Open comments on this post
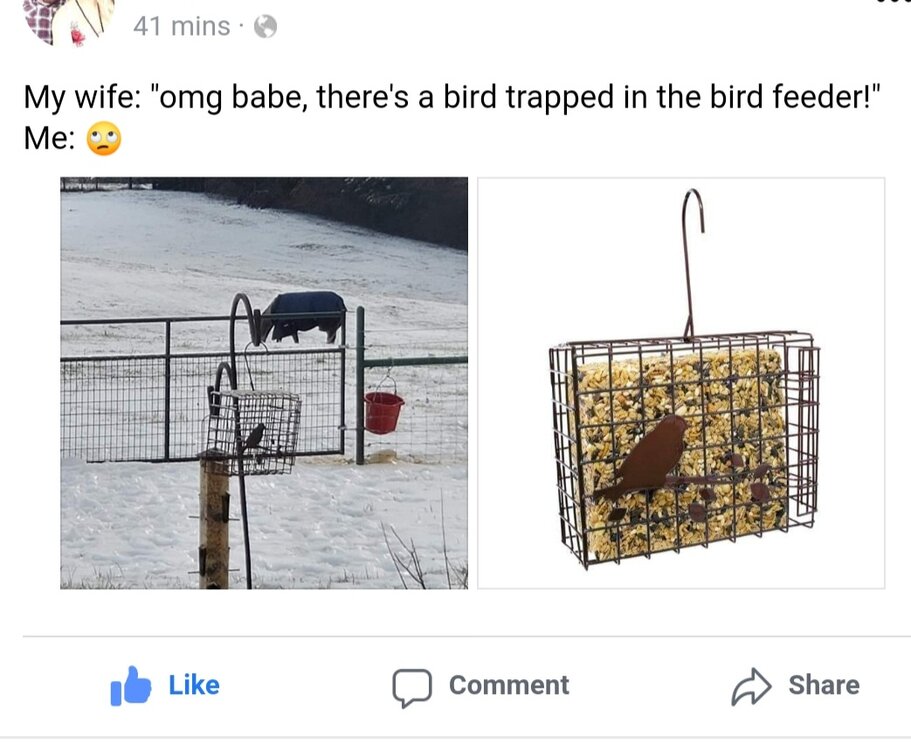911x750 pixels. tap(481, 685)
